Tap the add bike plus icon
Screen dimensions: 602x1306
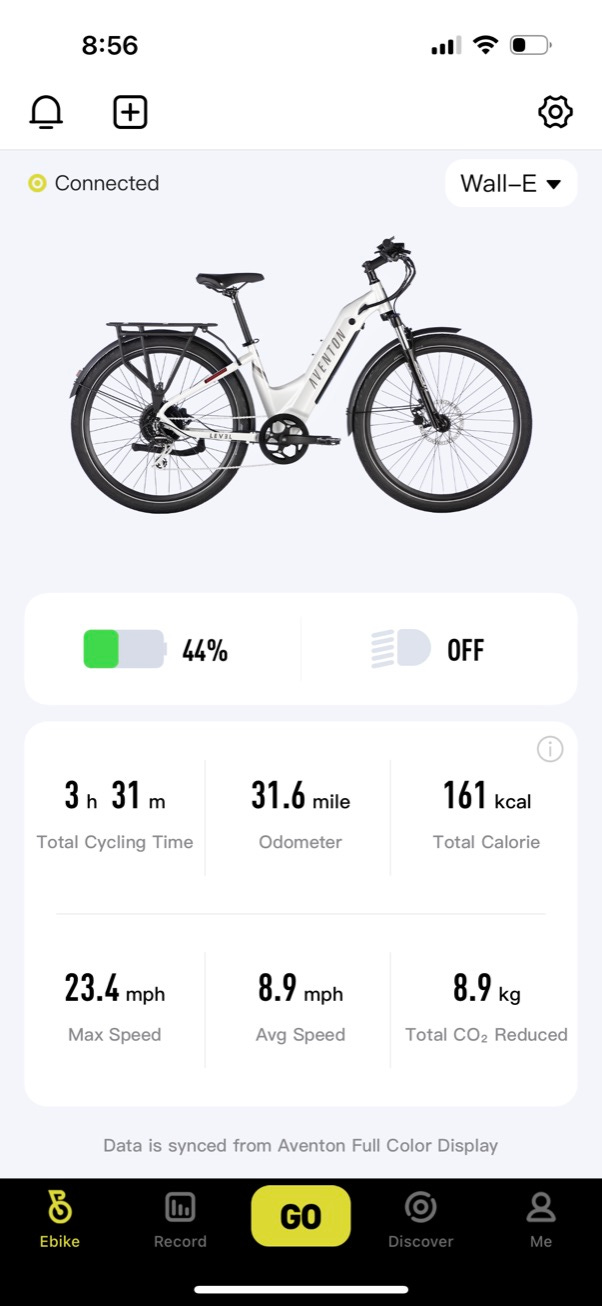coord(130,112)
